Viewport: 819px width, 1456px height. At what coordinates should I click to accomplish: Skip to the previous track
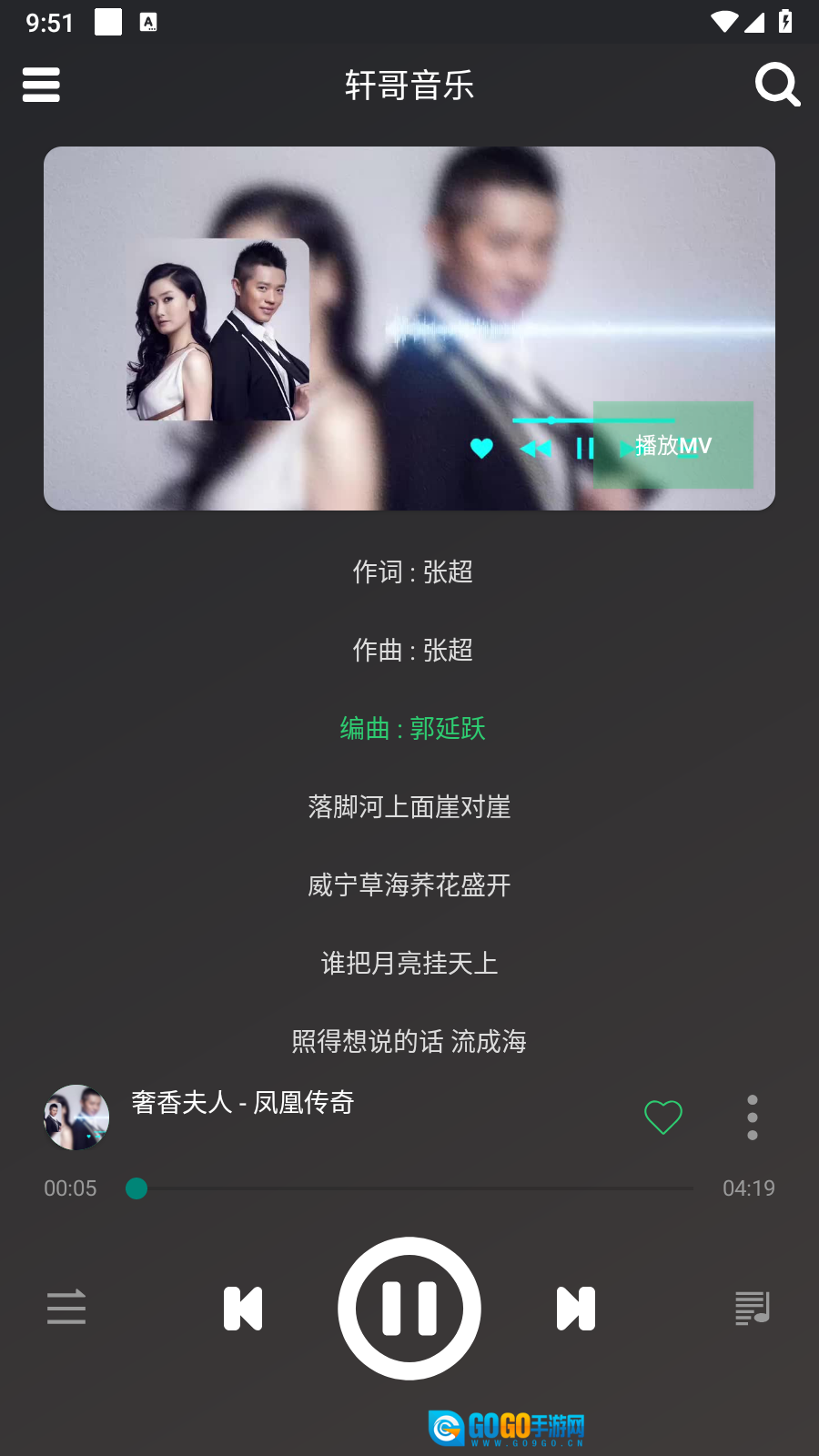point(243,1308)
